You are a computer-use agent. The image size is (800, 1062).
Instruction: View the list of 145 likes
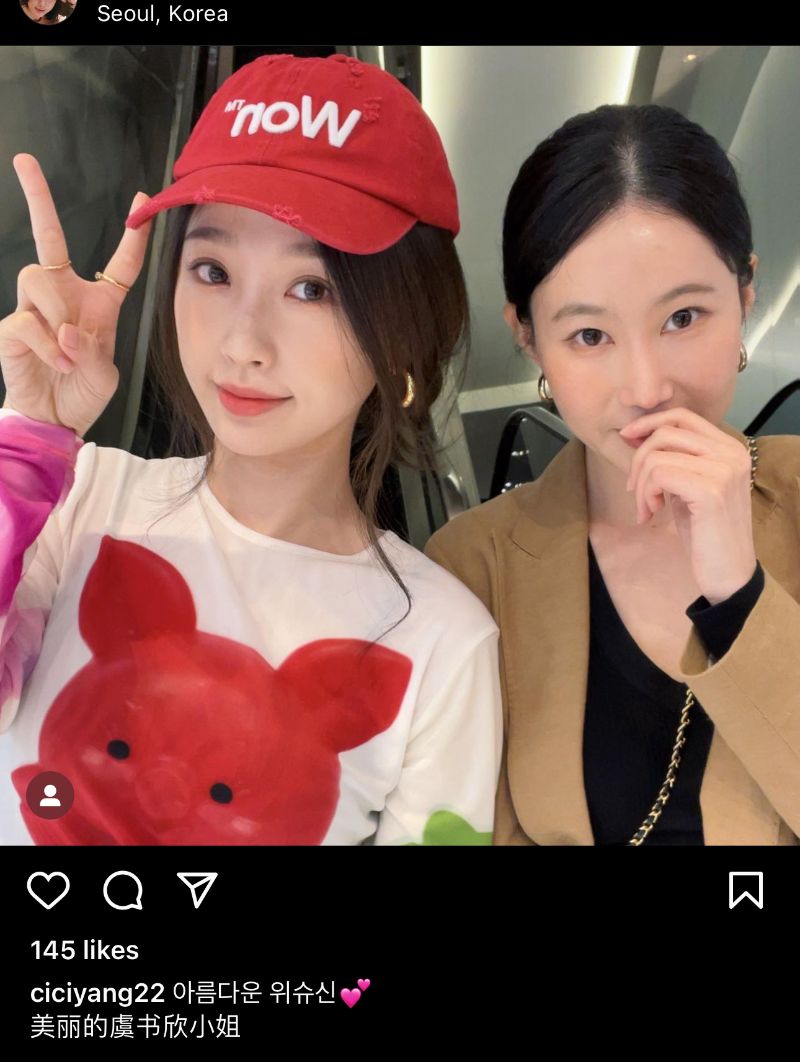click(x=85, y=950)
